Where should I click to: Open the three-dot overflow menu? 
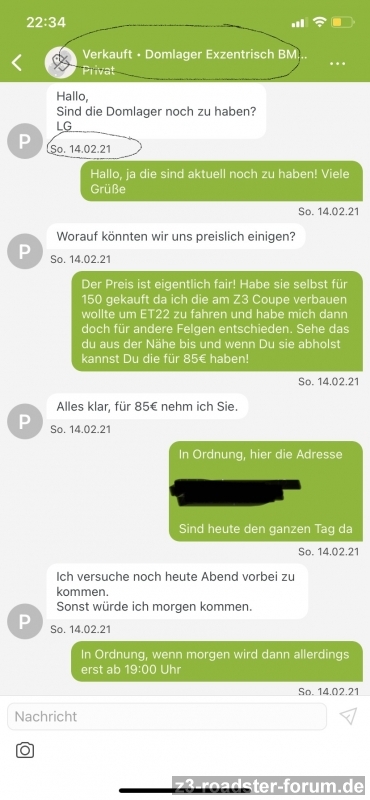(338, 63)
